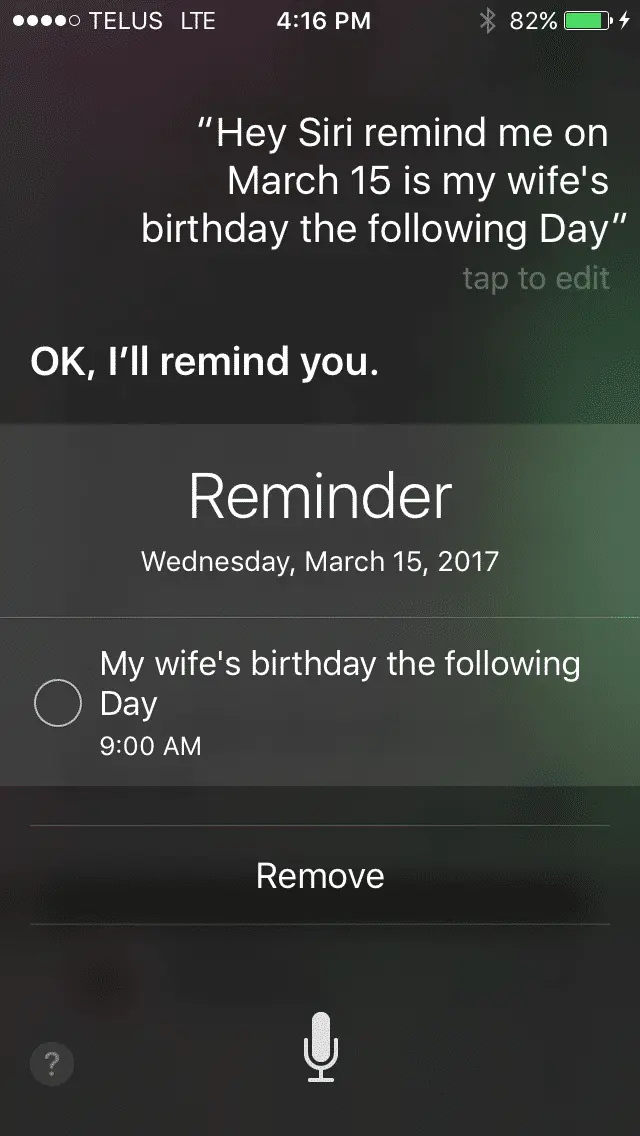
Task: Tap the microphone to speak to Siri
Action: click(x=320, y=1046)
